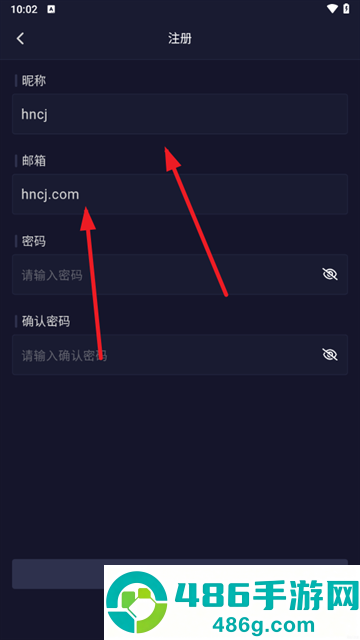
Task: Edit the nickname field containing hncj
Action: coord(180,114)
